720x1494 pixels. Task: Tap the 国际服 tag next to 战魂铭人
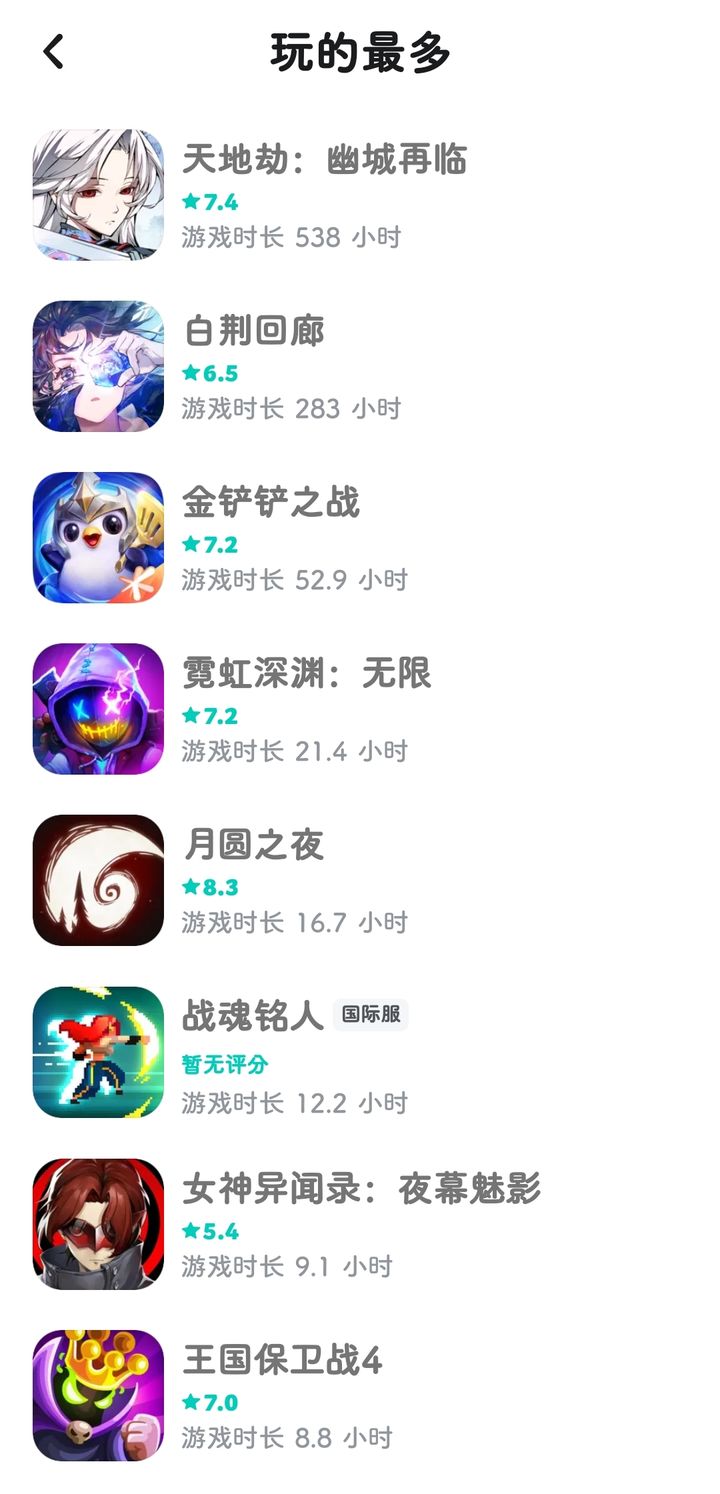pyautogui.click(x=371, y=1013)
